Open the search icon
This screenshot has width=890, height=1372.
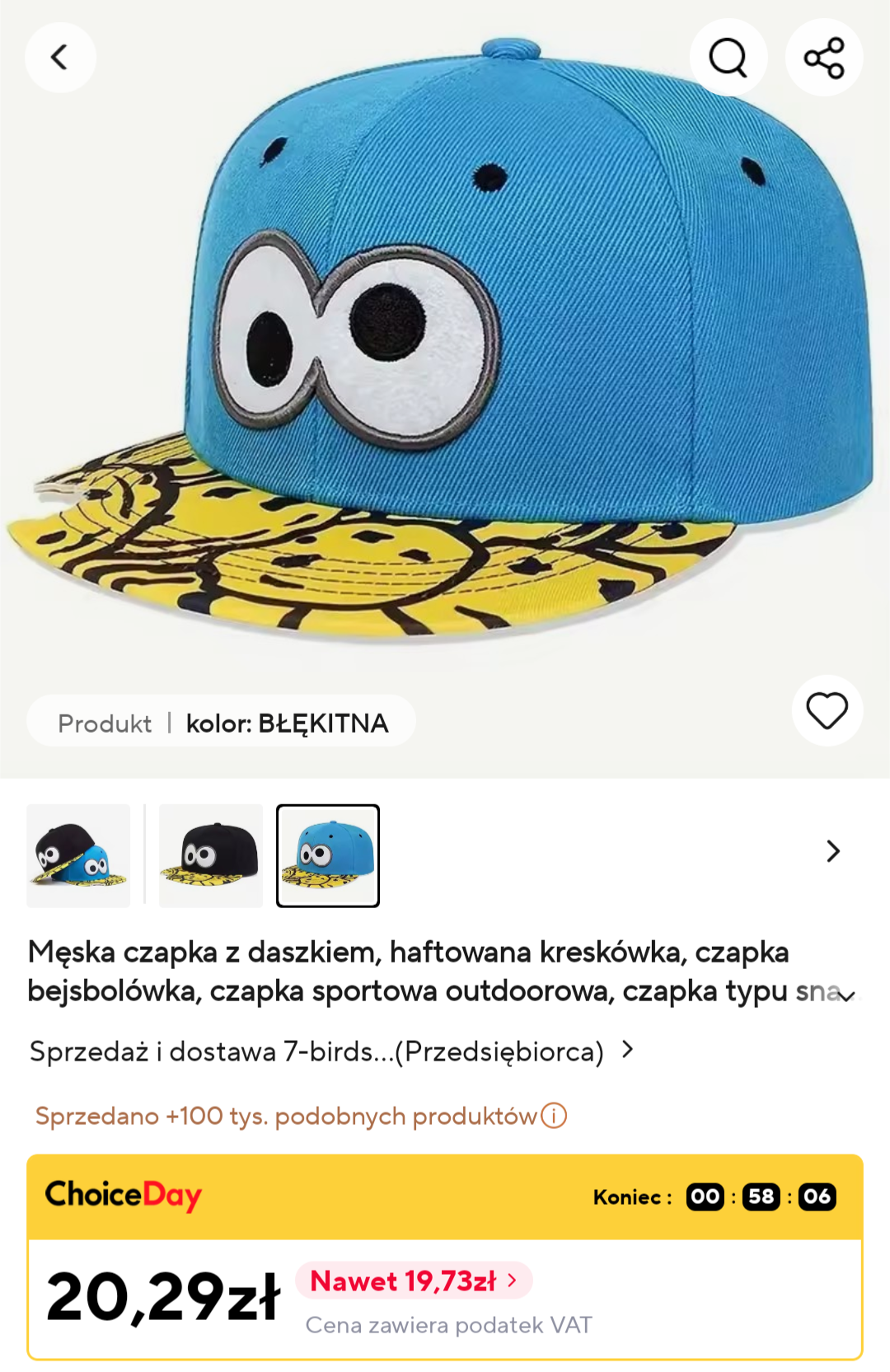point(728,58)
